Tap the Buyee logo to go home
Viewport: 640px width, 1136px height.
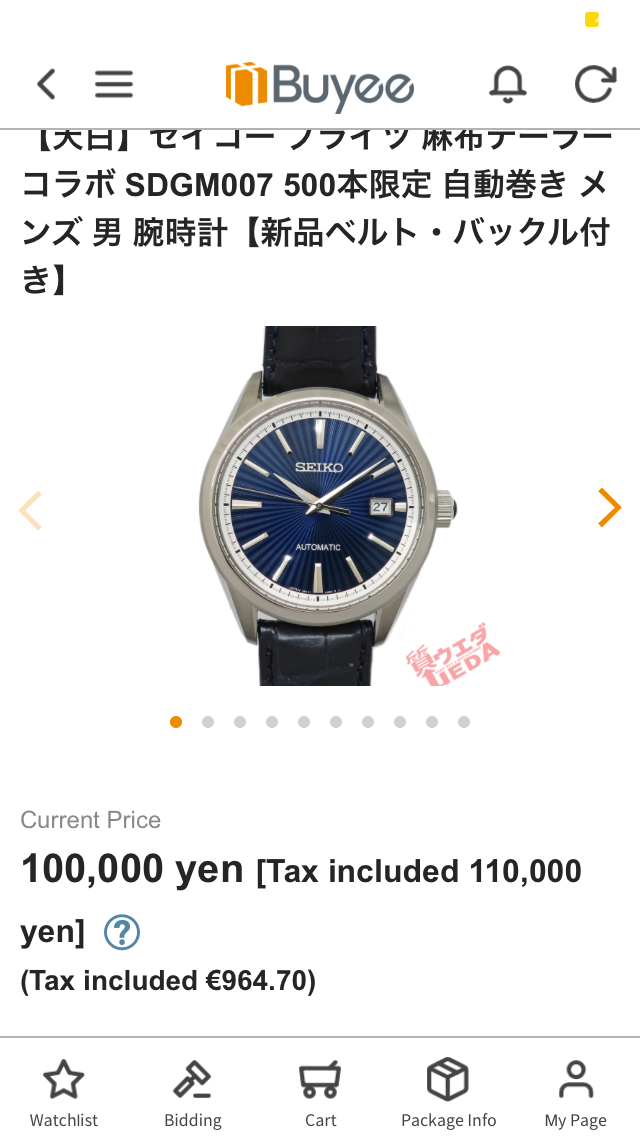pyautogui.click(x=320, y=85)
